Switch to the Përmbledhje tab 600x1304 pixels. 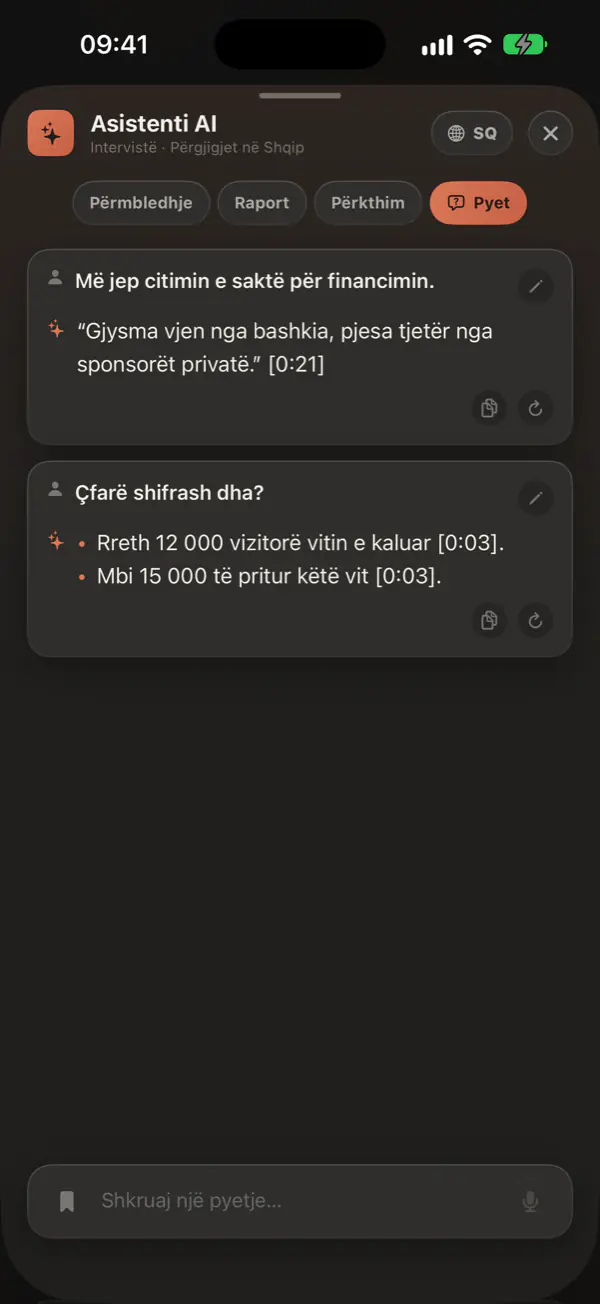(x=140, y=203)
